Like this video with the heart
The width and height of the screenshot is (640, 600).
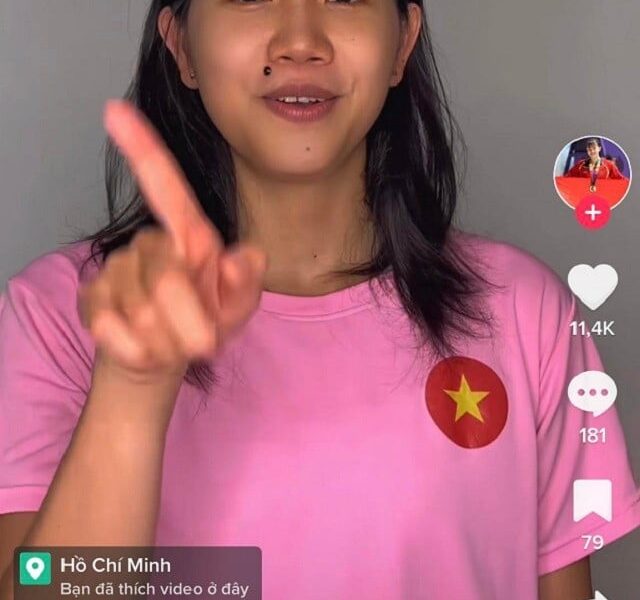(x=593, y=287)
